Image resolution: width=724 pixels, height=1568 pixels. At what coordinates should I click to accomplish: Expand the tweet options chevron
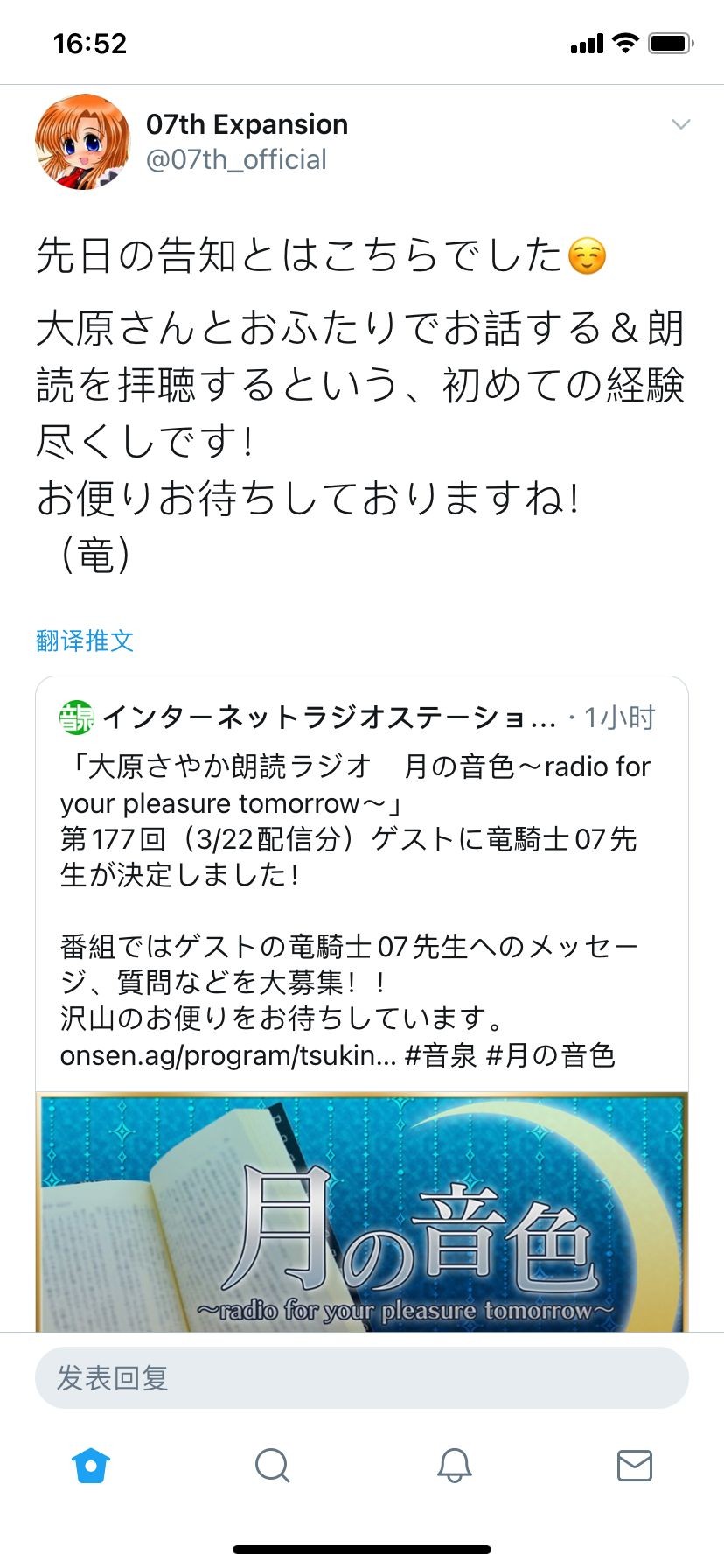pos(680,124)
